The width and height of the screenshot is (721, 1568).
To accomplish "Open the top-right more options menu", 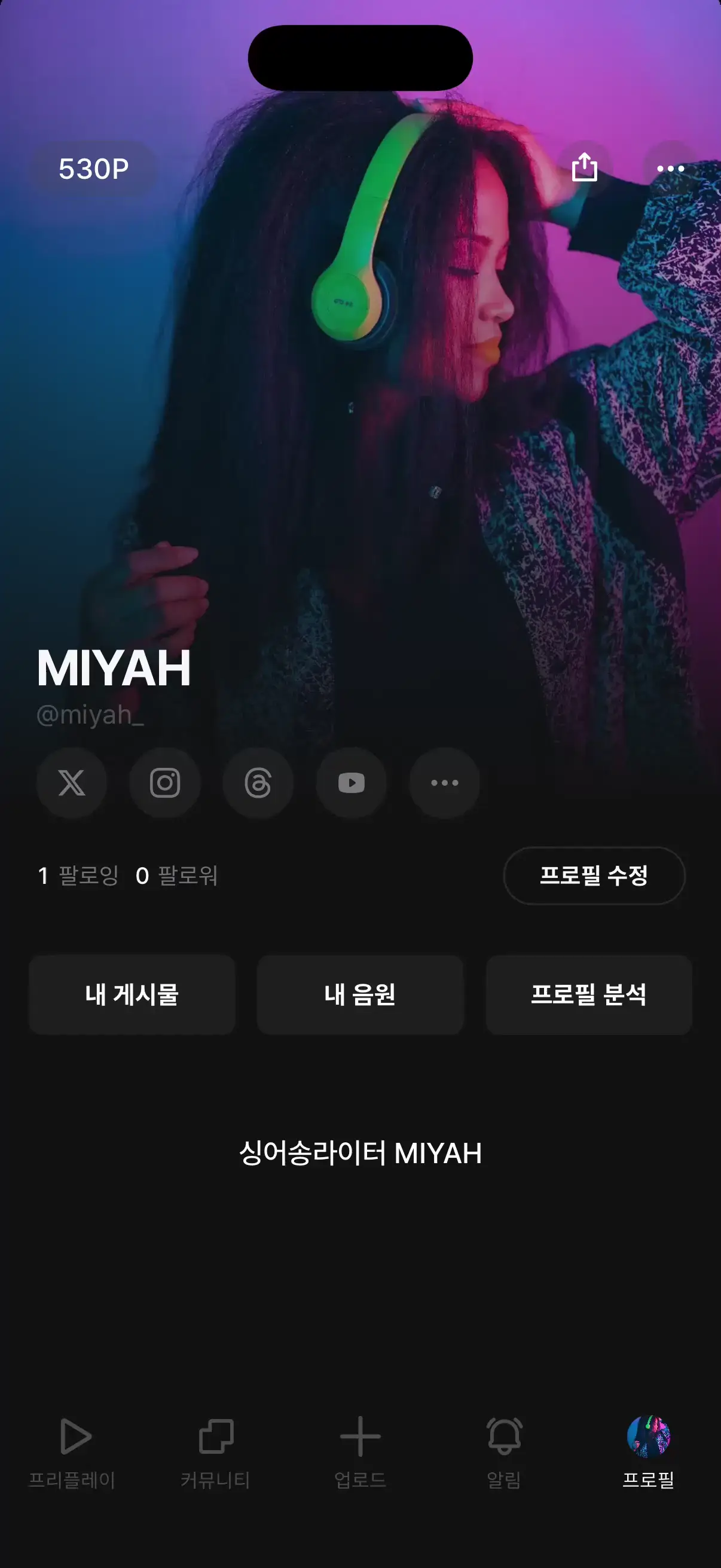I will point(671,169).
